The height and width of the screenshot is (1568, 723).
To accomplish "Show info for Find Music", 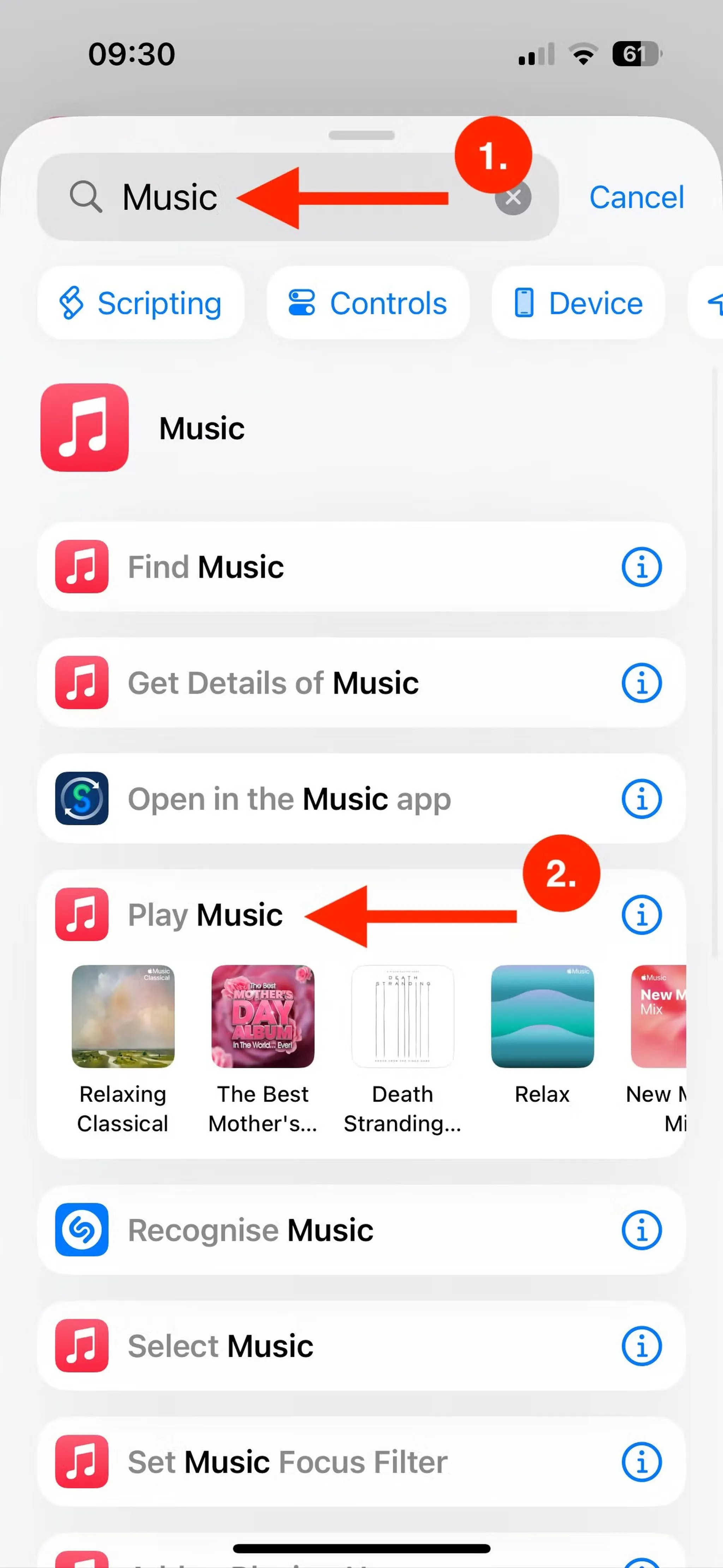I will click(641, 567).
